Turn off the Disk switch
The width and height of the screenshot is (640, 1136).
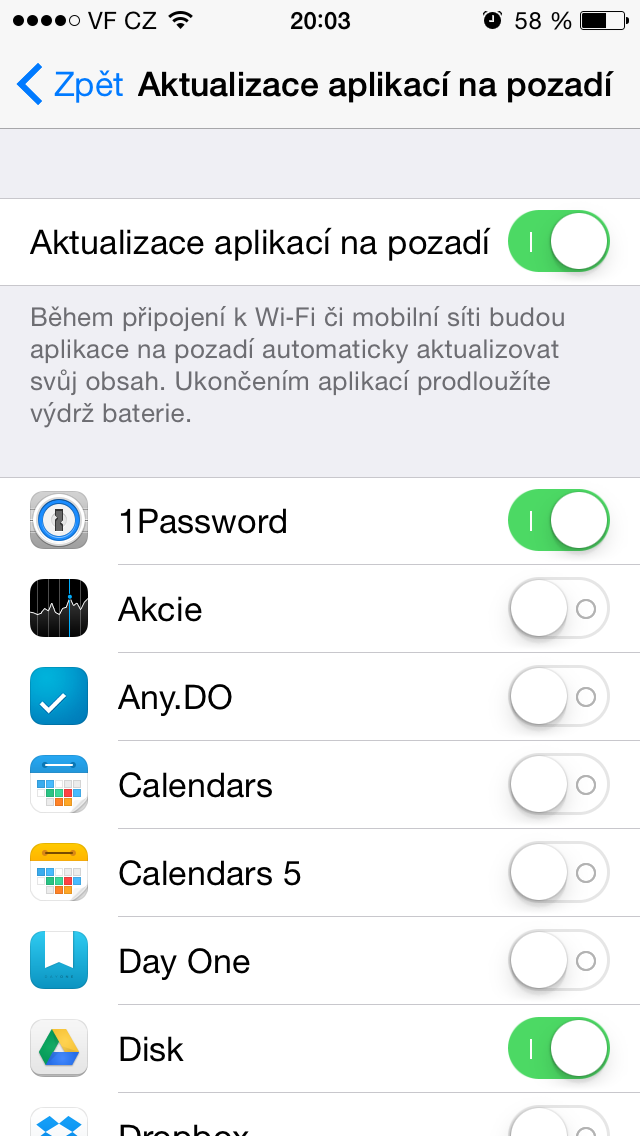558,1049
